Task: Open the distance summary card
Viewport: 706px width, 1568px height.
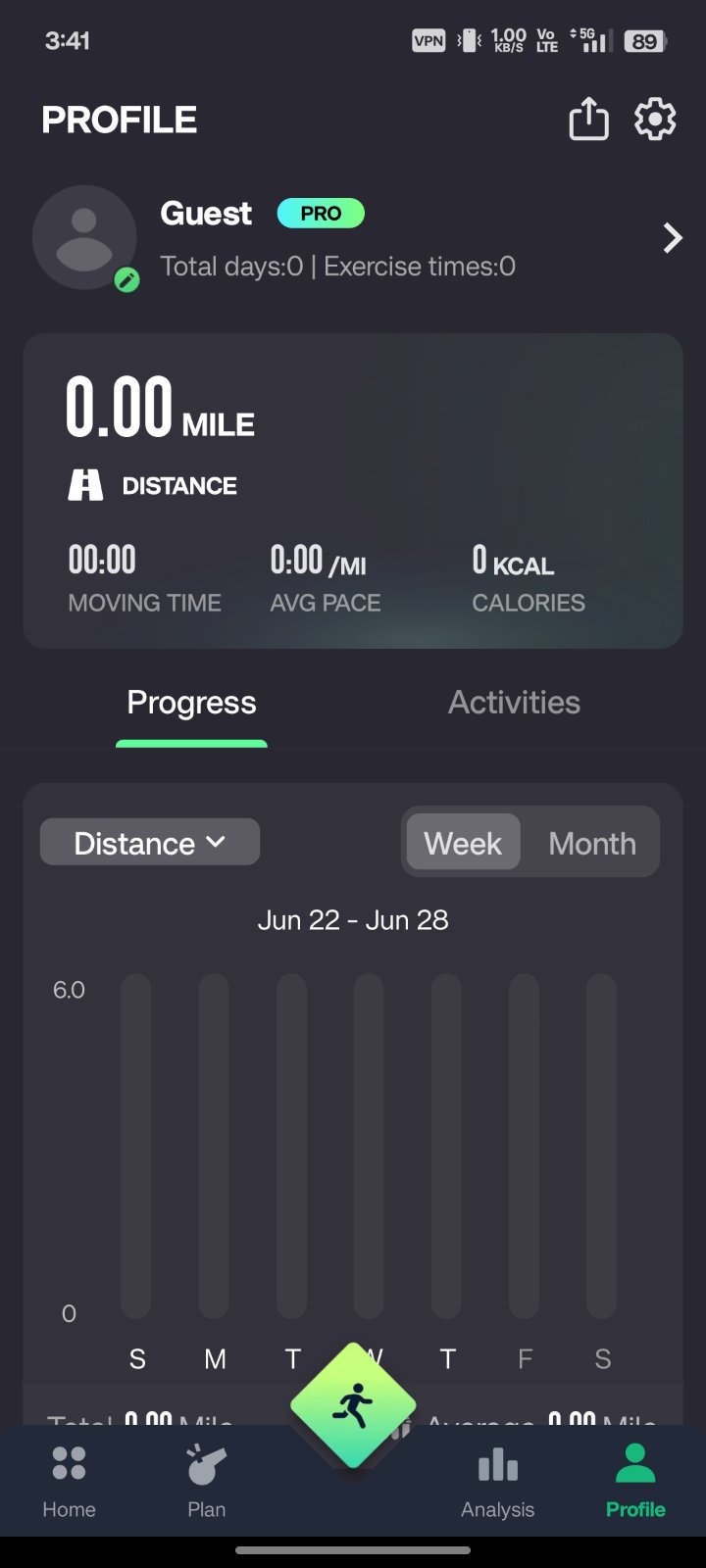Action: [x=353, y=491]
